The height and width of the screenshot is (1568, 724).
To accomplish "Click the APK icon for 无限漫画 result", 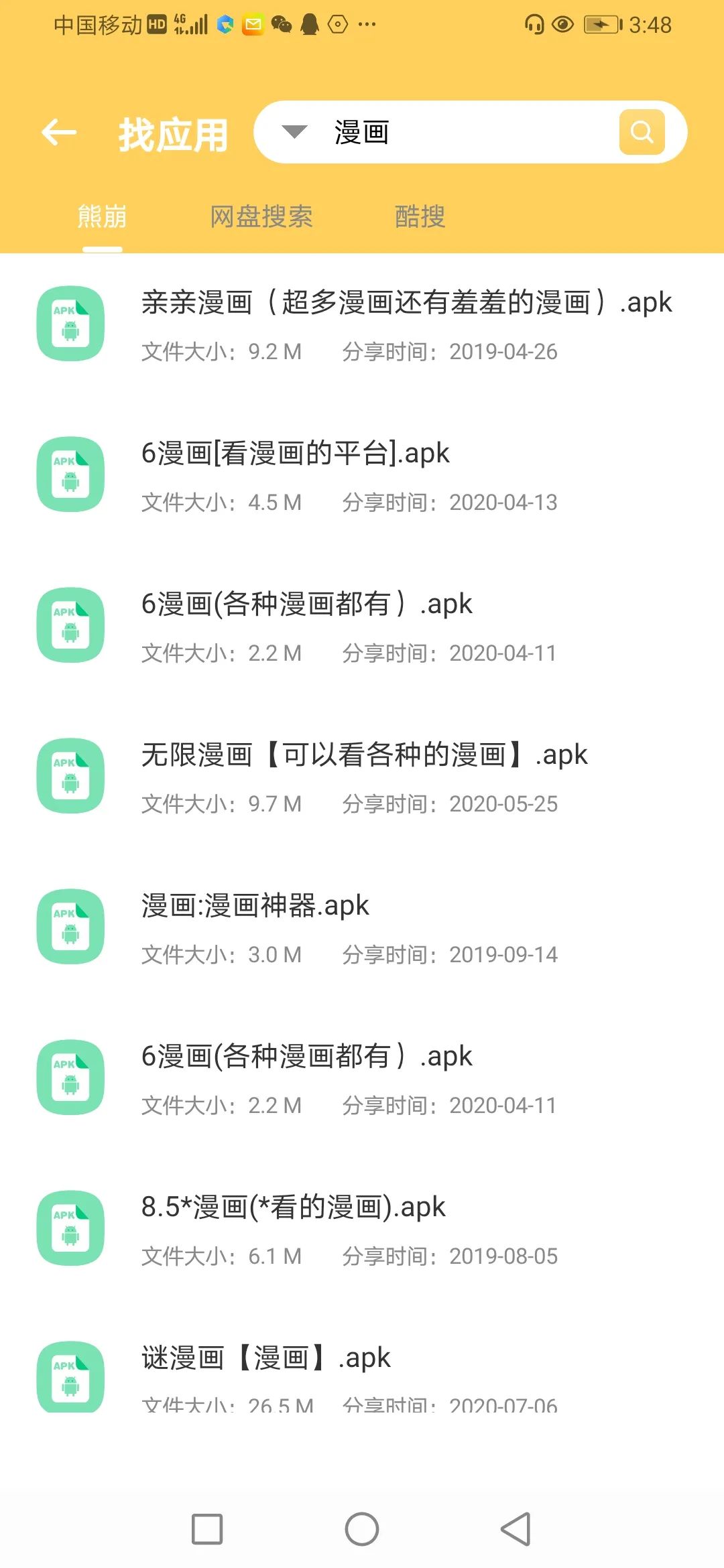I will pyautogui.click(x=70, y=775).
